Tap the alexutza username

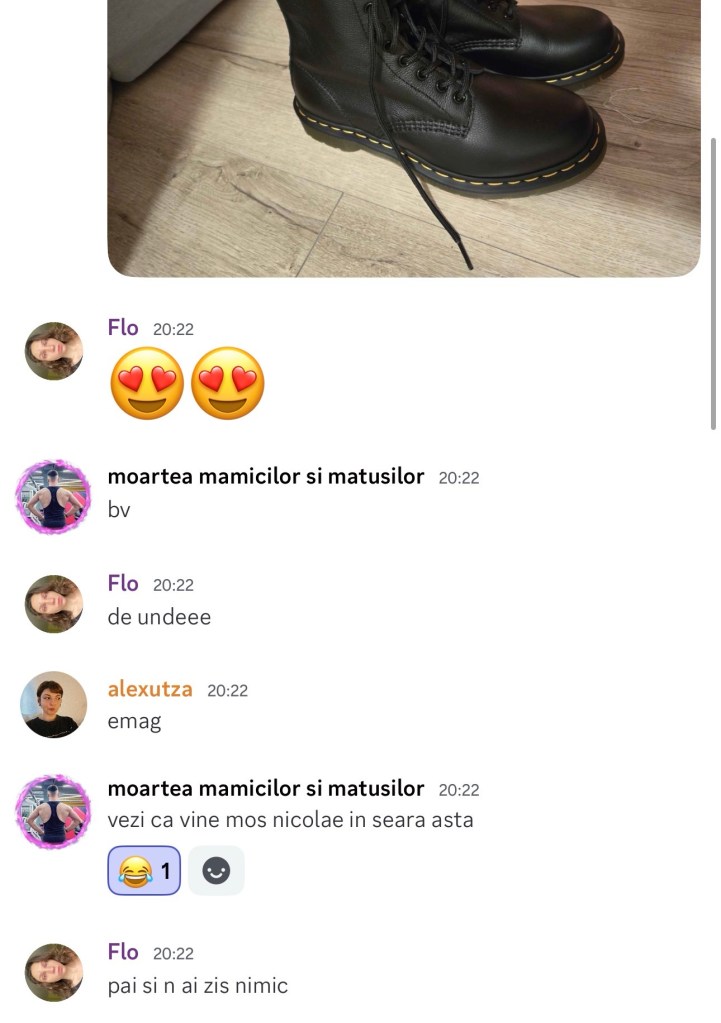point(150,689)
